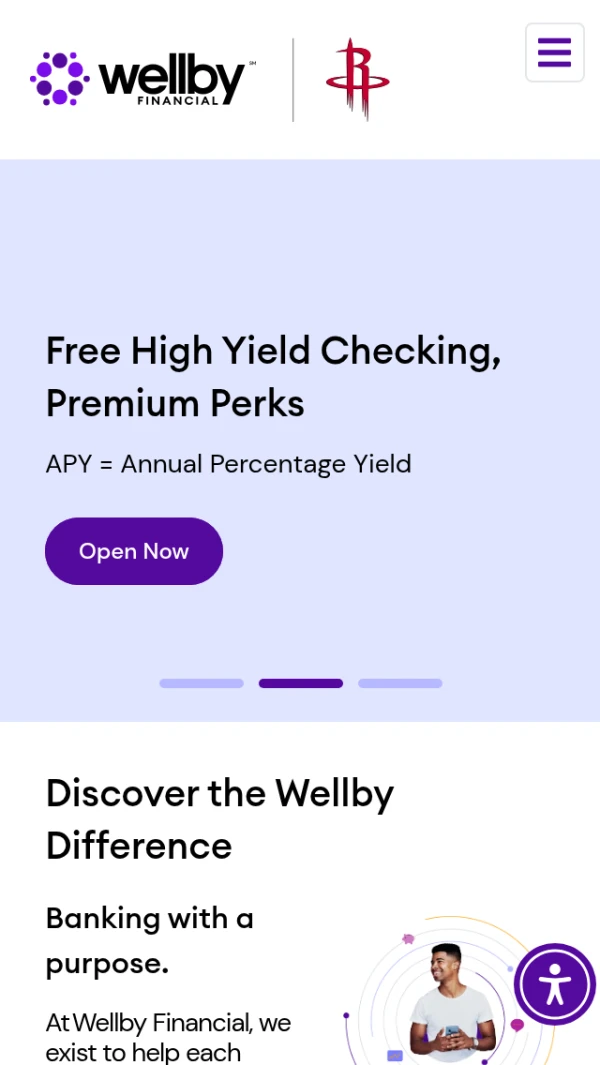Select the second carousel slide indicator
Screen dimensions: 600x1065
(300, 684)
